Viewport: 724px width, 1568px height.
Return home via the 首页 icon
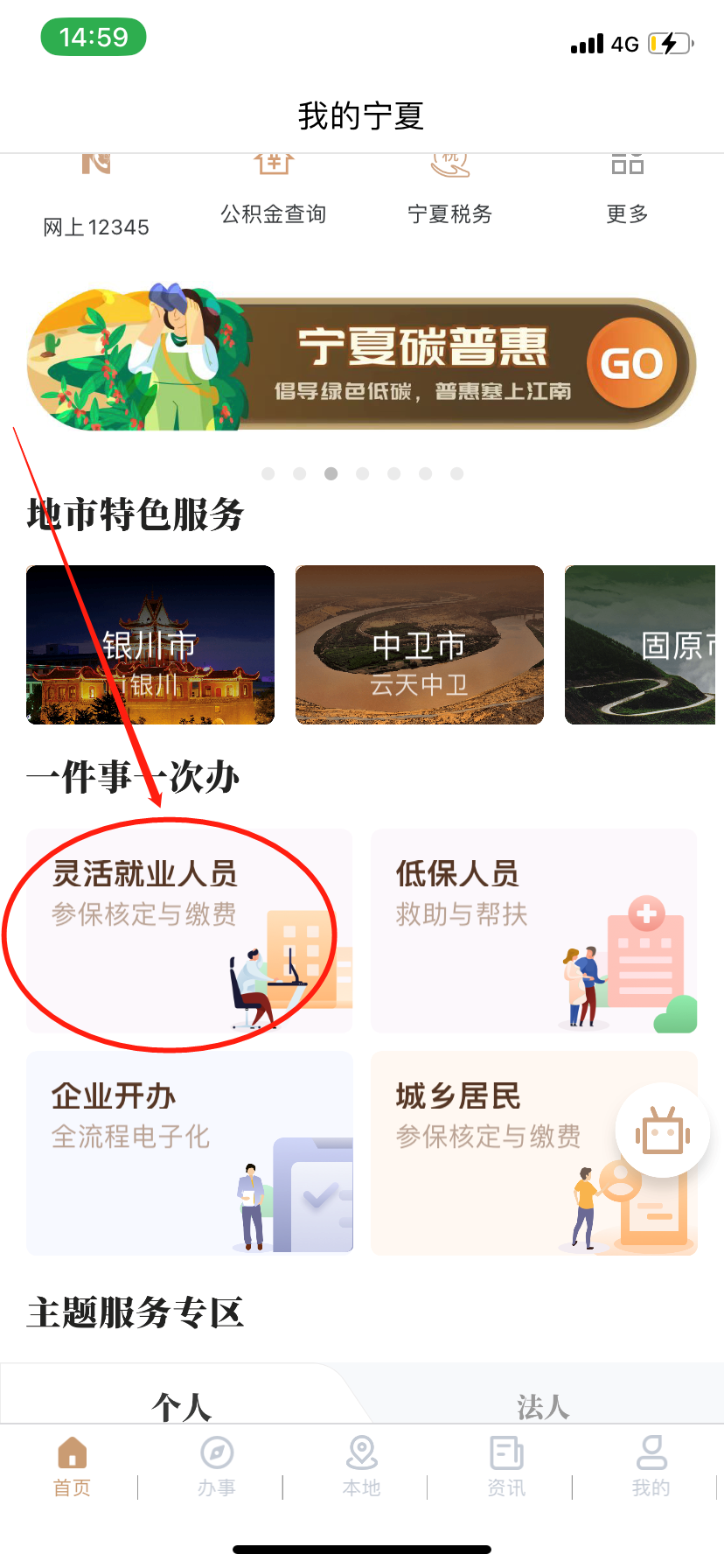coord(72,1461)
